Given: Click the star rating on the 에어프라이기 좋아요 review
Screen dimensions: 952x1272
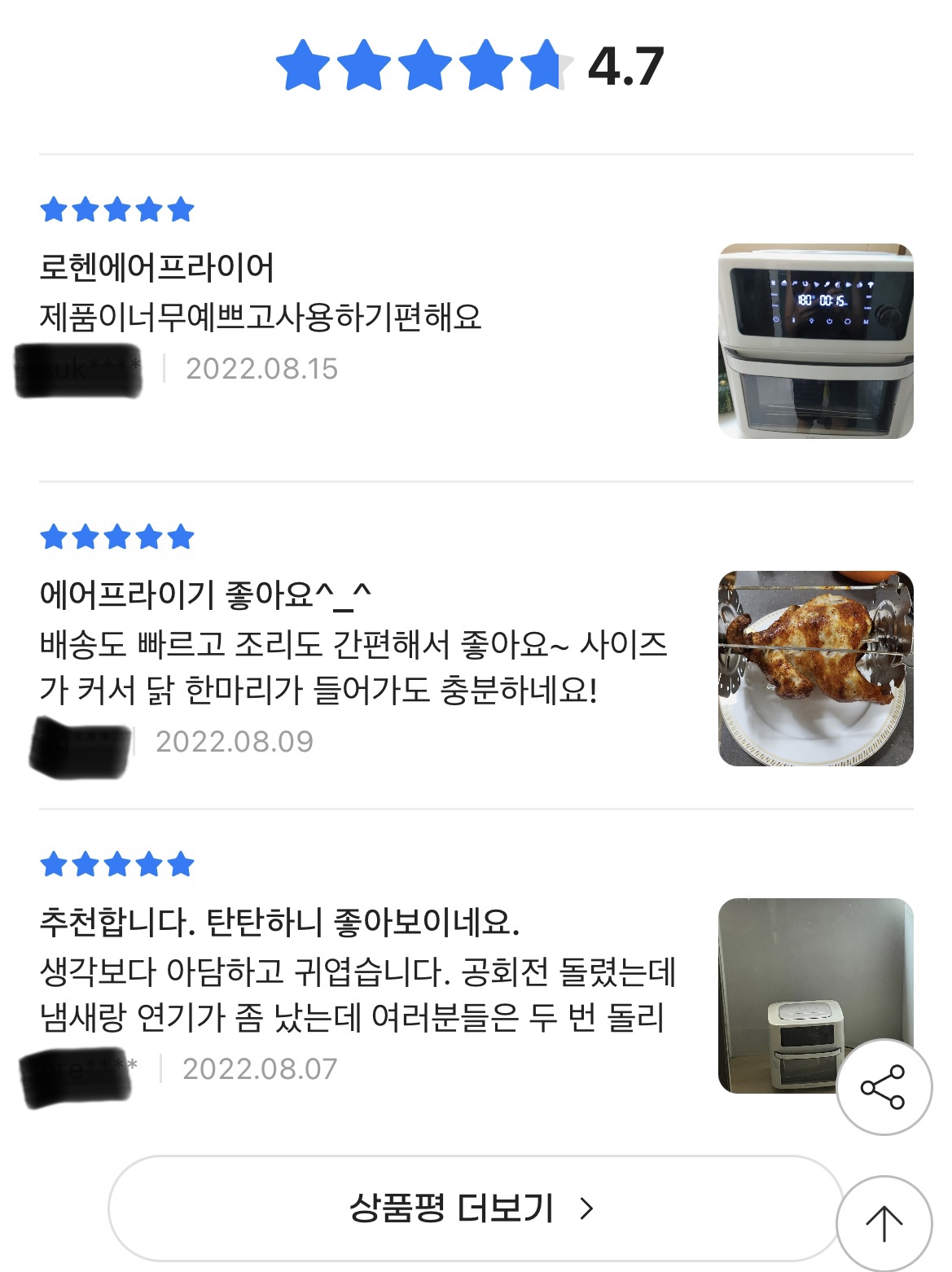Looking at the screenshot, I should tap(116, 537).
